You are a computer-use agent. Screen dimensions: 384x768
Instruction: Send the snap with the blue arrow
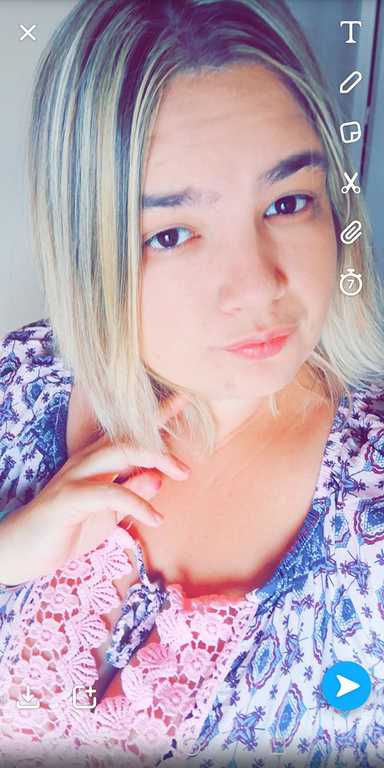(x=346, y=686)
